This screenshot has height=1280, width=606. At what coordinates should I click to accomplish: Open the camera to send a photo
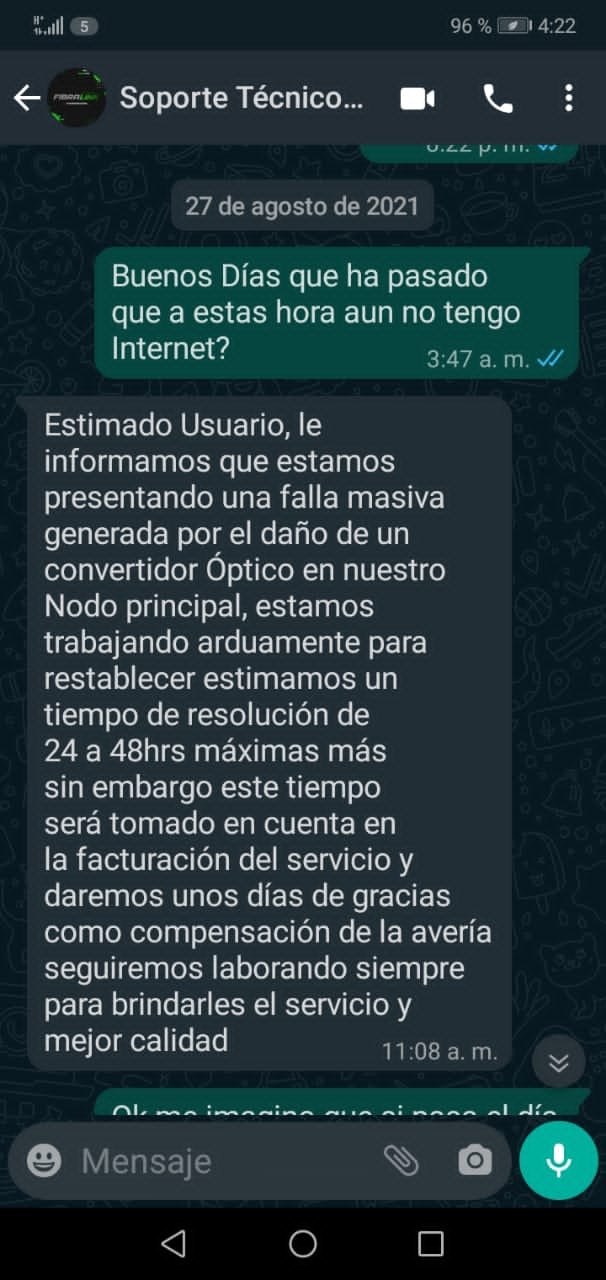[475, 1161]
